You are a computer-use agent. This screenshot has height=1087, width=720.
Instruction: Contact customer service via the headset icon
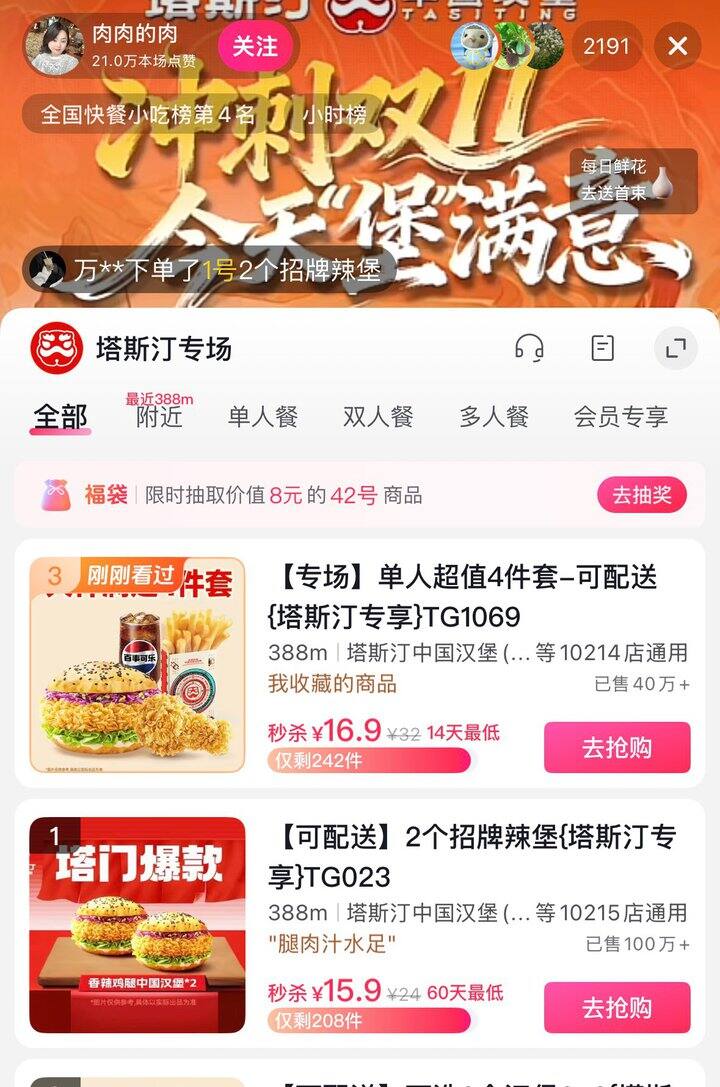coord(529,348)
